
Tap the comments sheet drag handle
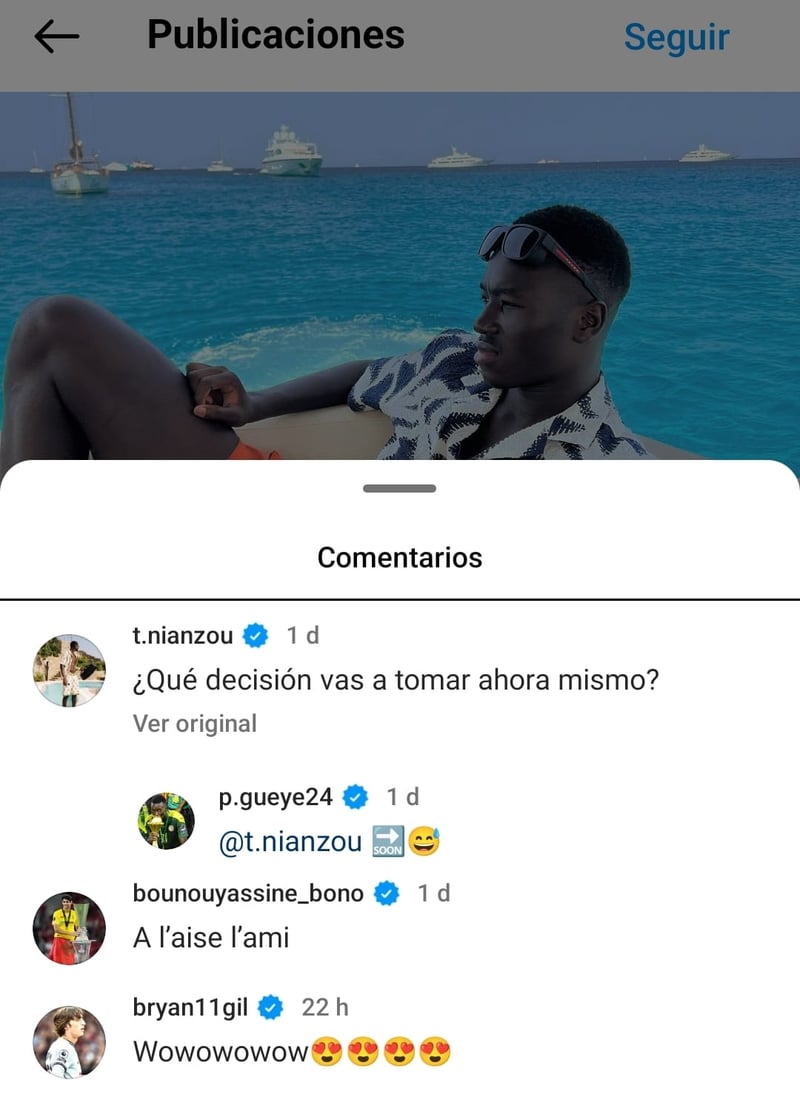coord(400,488)
